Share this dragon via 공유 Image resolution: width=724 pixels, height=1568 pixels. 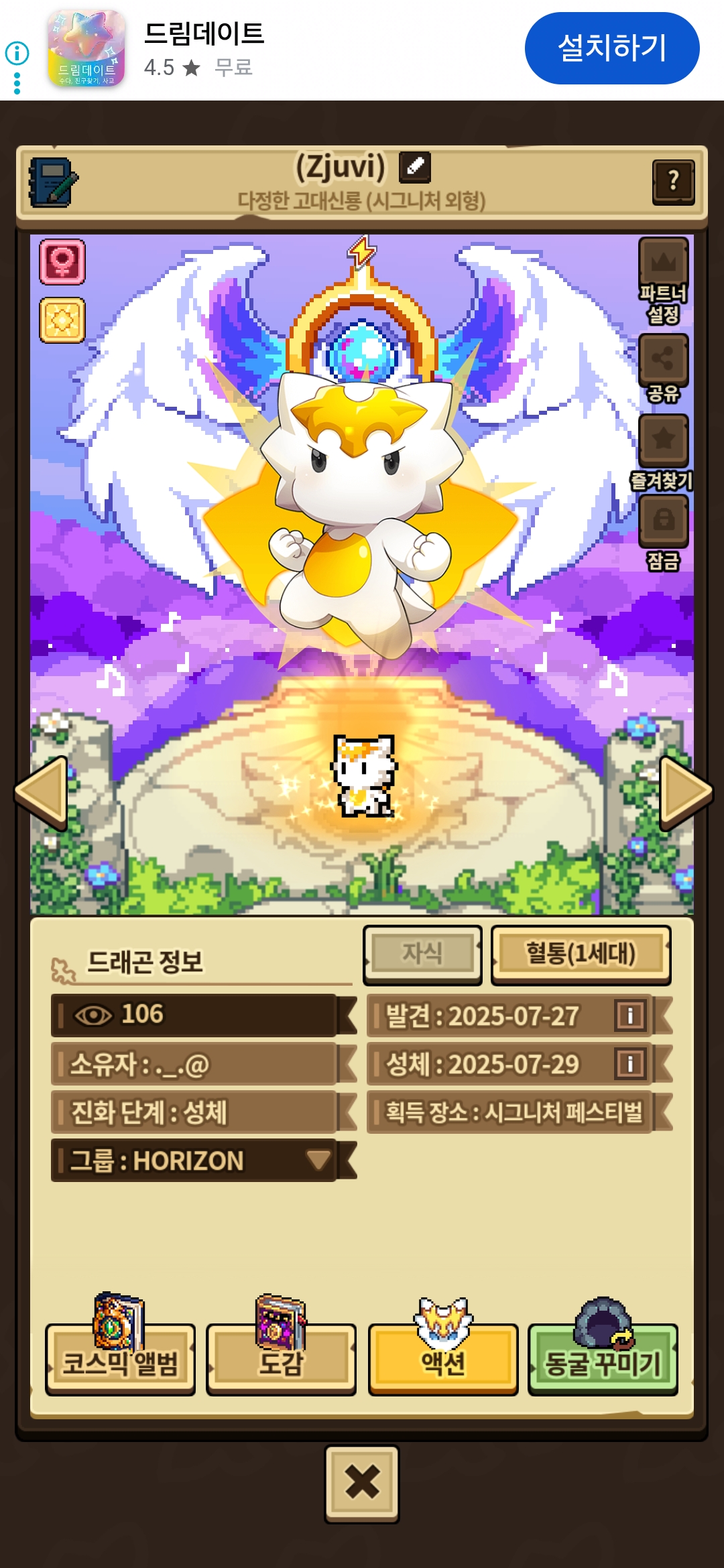(x=663, y=359)
